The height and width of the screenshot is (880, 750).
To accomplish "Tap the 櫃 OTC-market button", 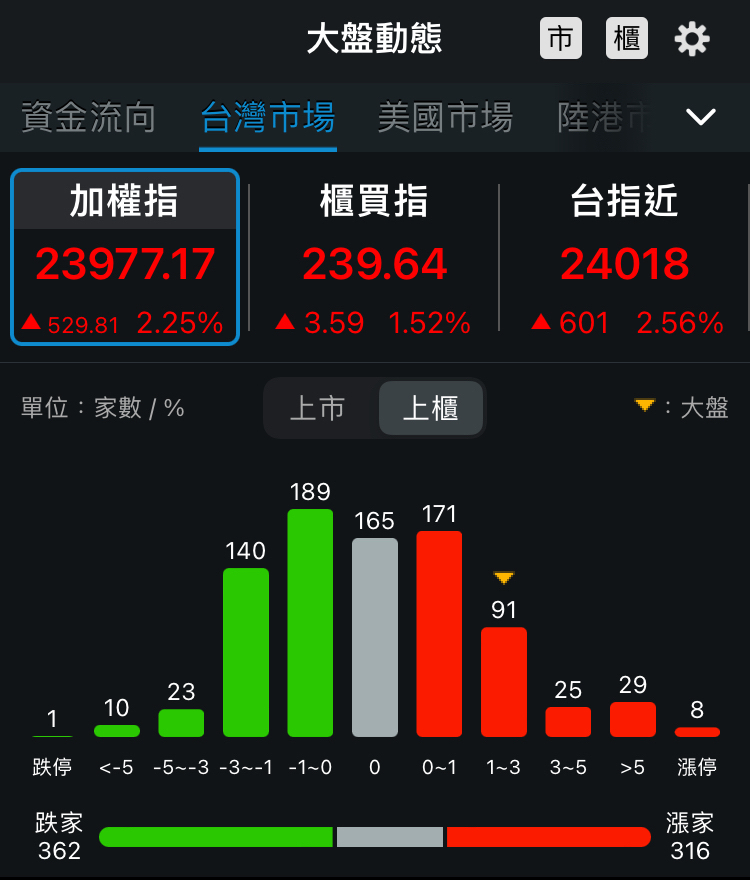I will tap(627, 39).
